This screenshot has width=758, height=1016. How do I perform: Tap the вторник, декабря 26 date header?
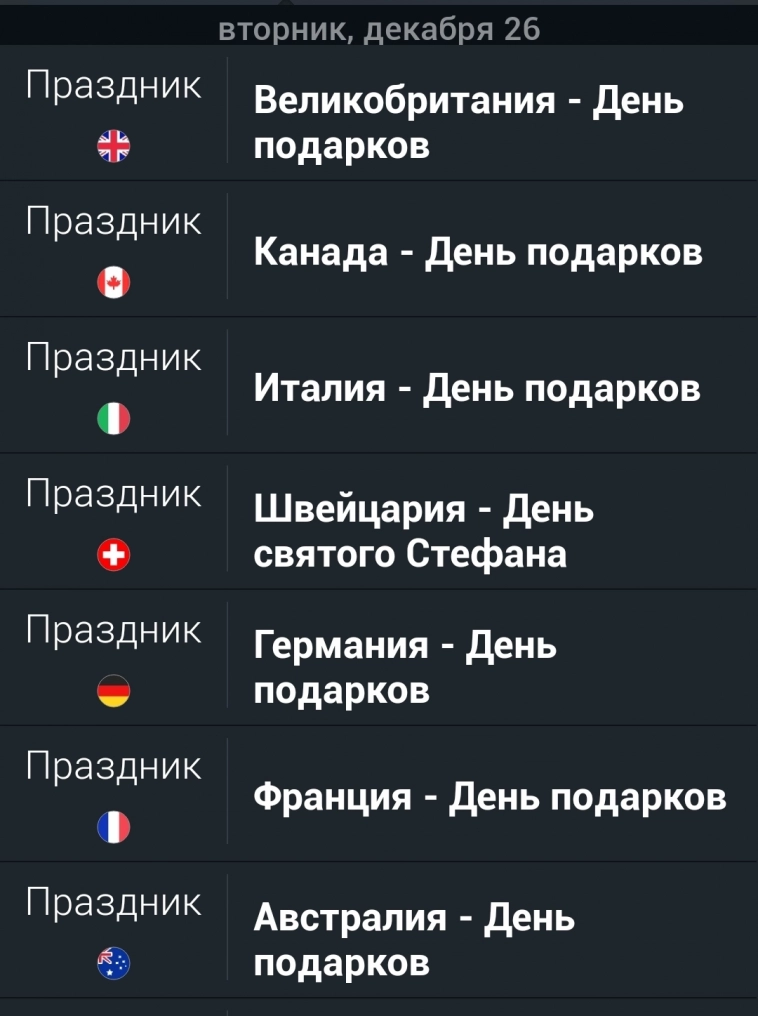tap(379, 29)
